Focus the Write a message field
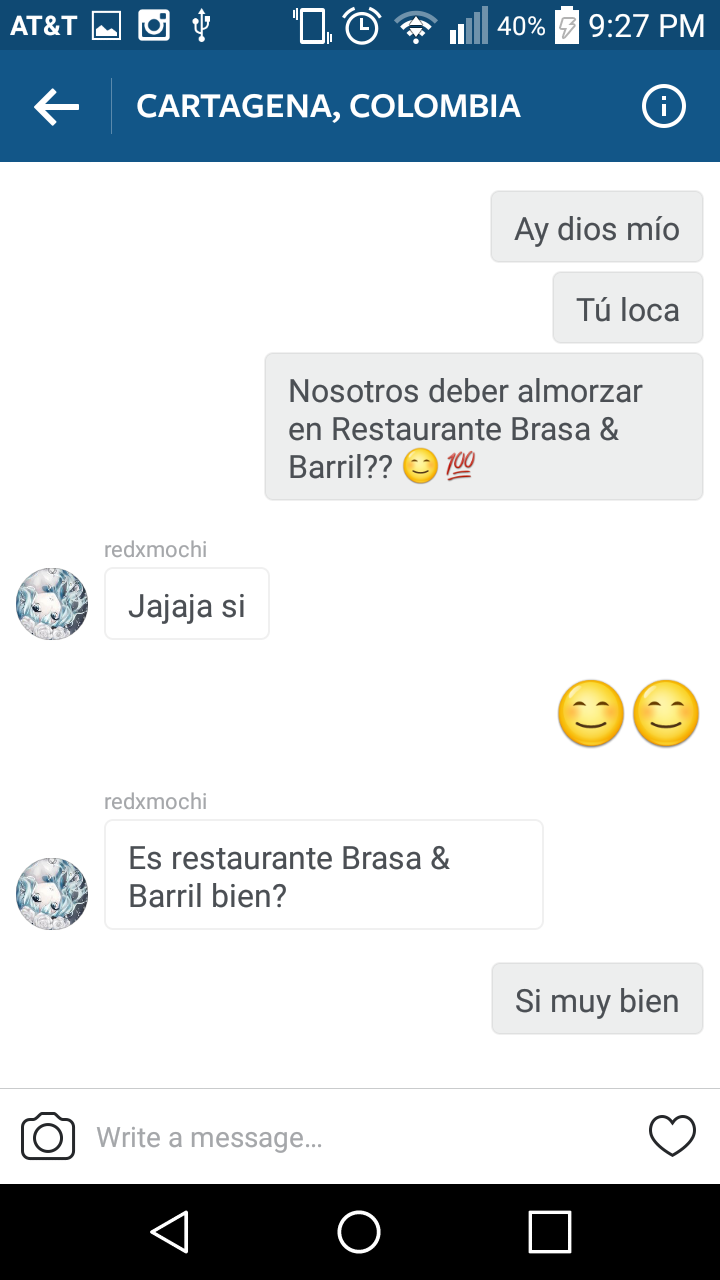Image resolution: width=720 pixels, height=1280 pixels. [x=360, y=1137]
